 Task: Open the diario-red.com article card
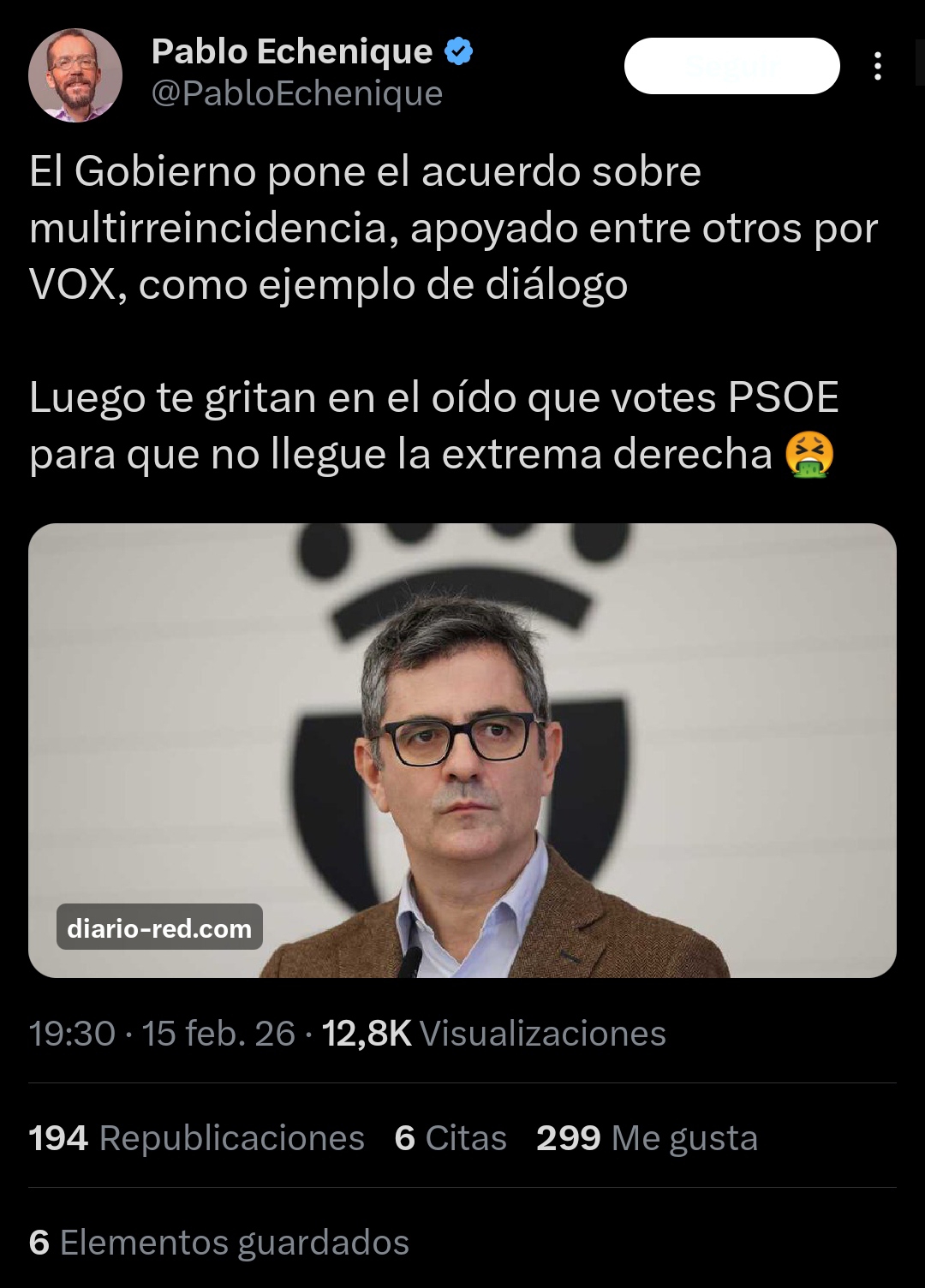pyautogui.click(x=462, y=750)
